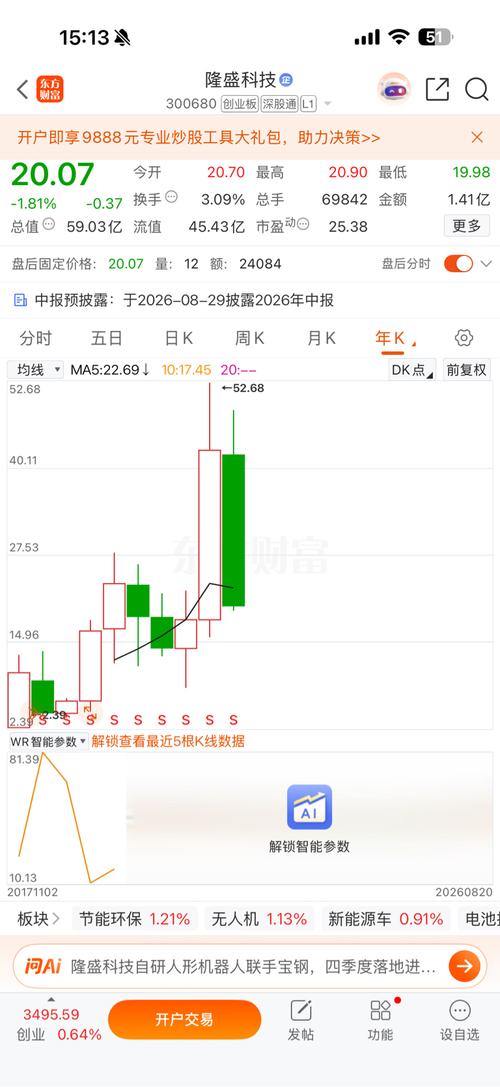
Task: Share this stock page
Action: 437,89
